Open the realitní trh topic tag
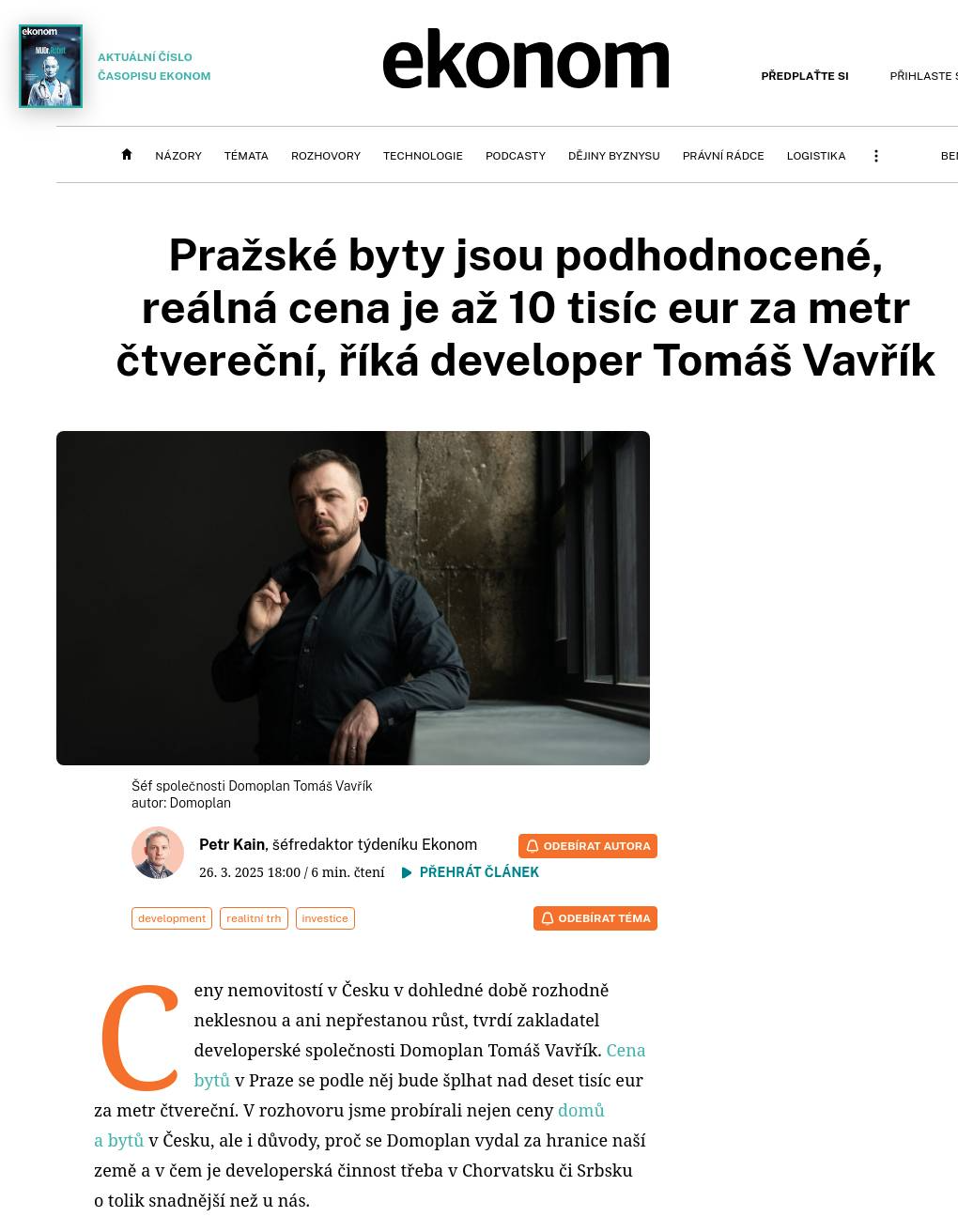 tap(254, 918)
